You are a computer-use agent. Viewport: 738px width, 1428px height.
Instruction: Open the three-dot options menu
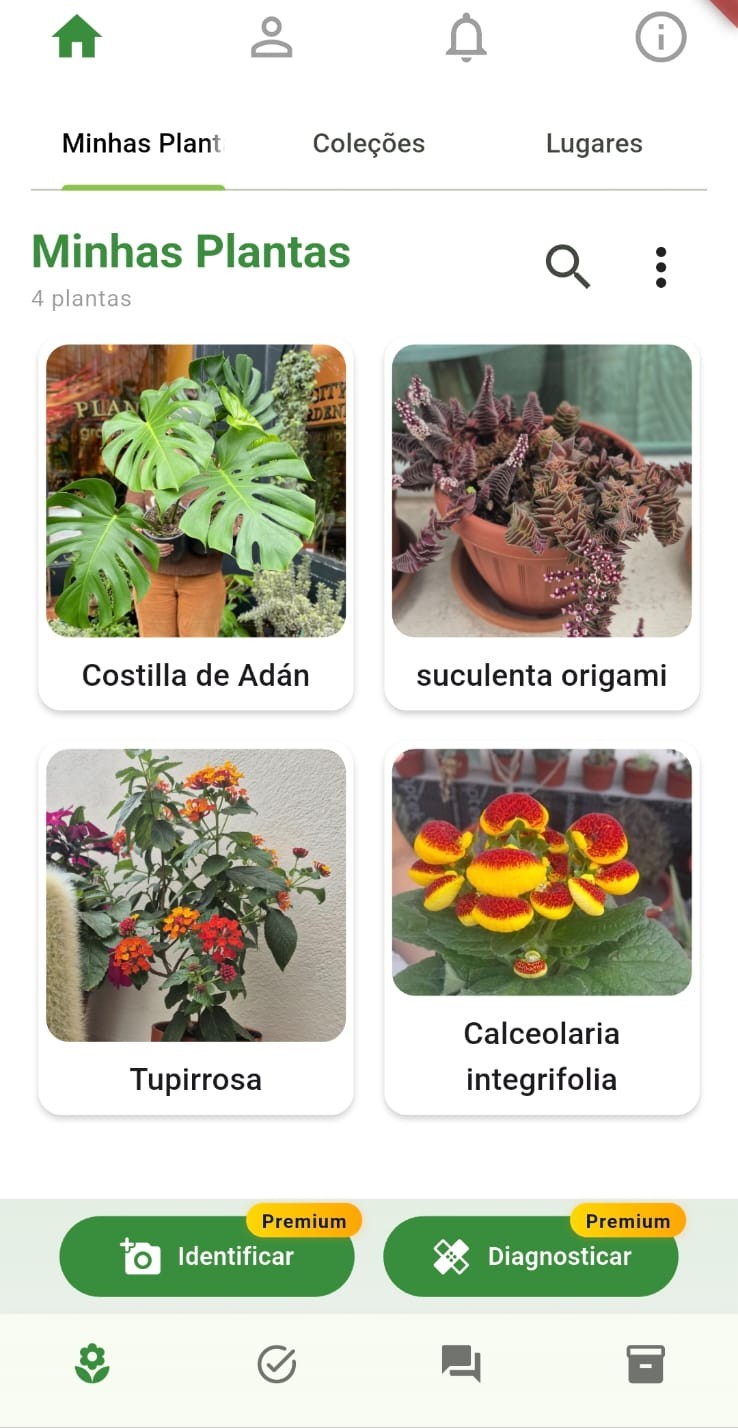pos(660,267)
